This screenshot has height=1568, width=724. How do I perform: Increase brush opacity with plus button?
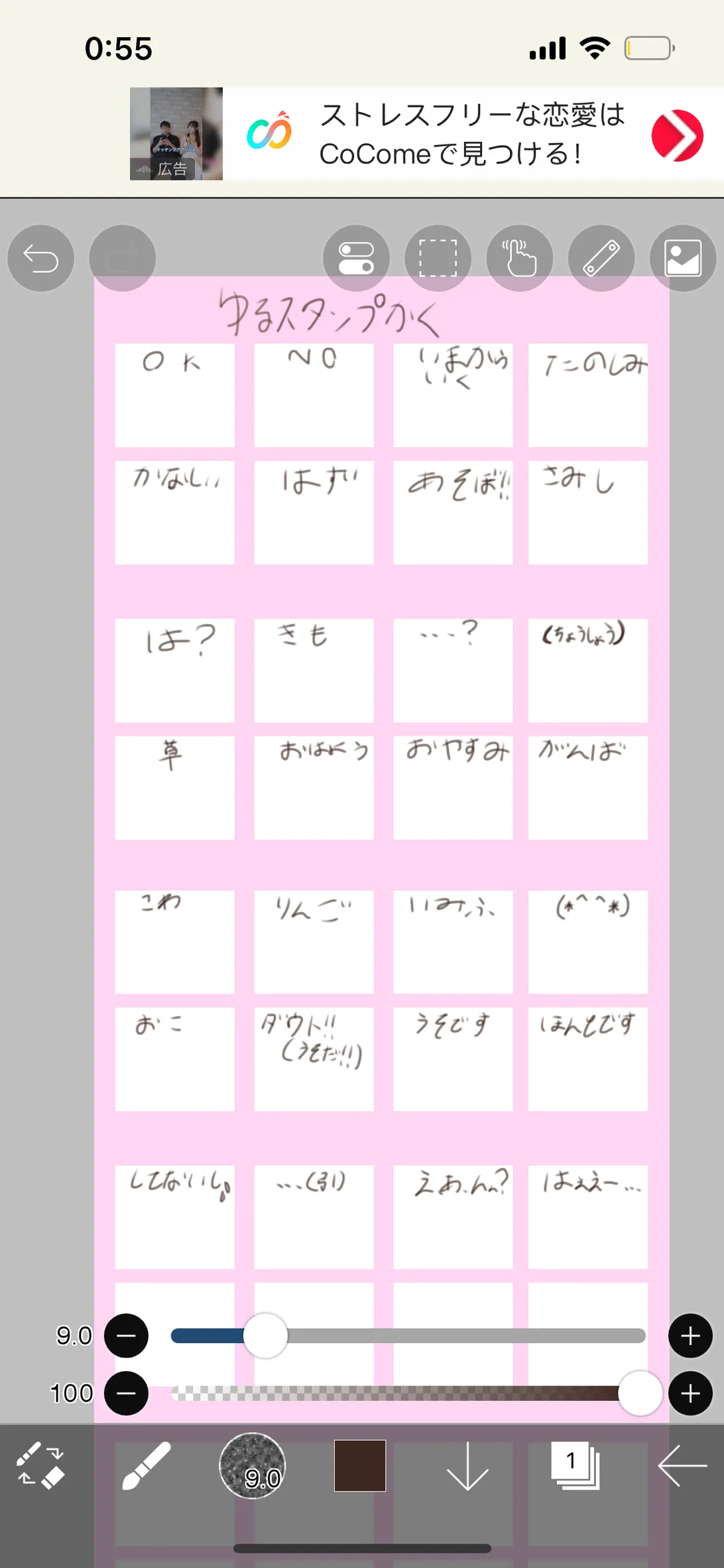pyautogui.click(x=690, y=1393)
